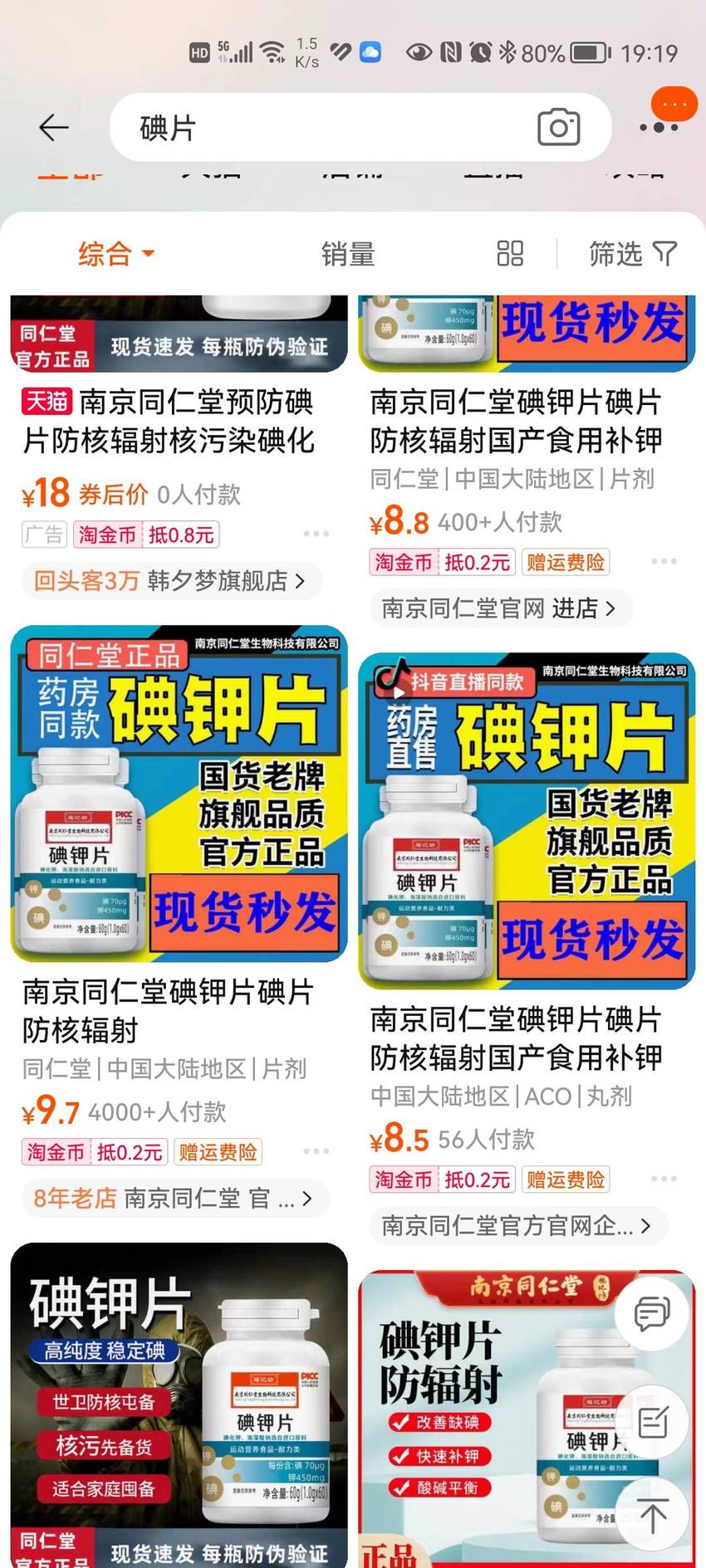Open more options for the ¥18 product

316,534
